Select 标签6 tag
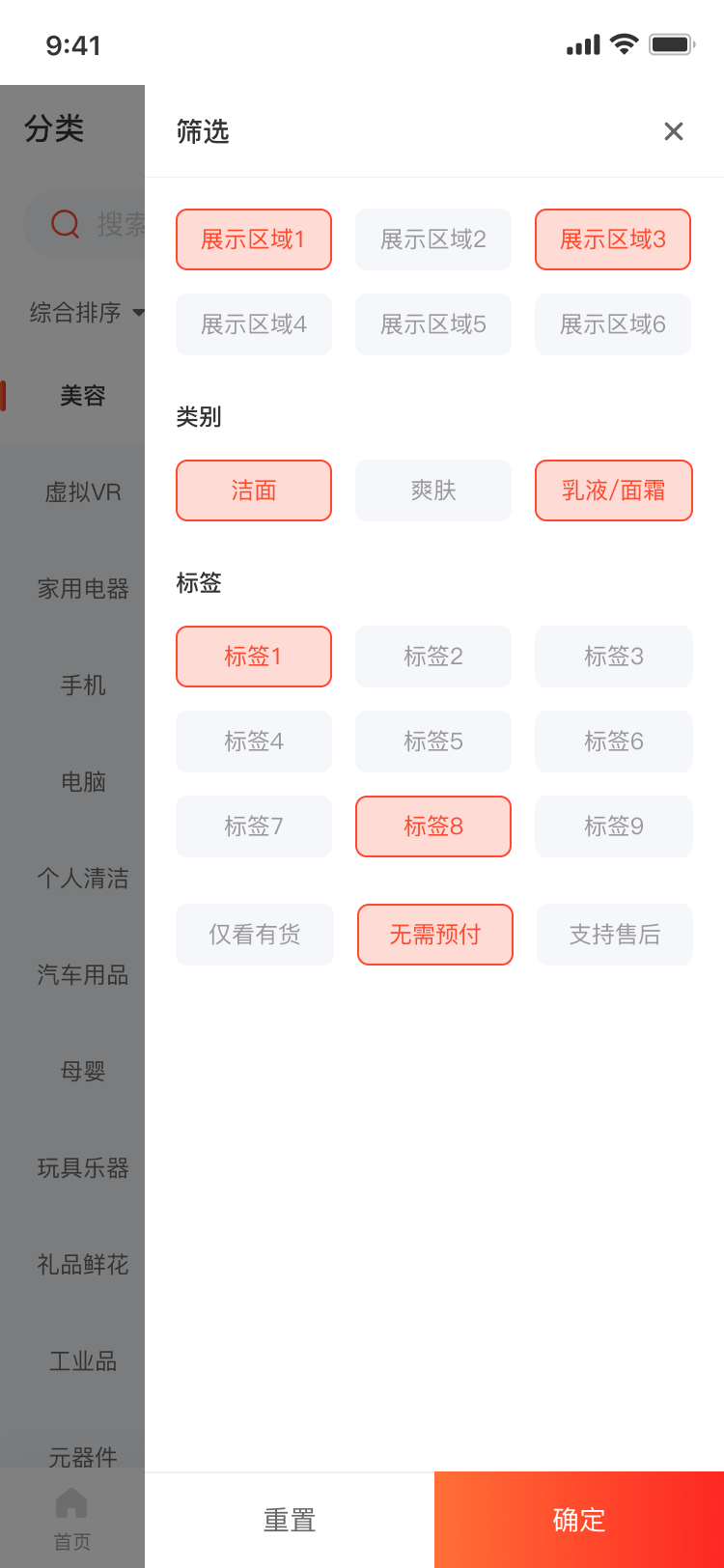Image resolution: width=724 pixels, height=1568 pixels. [x=613, y=742]
